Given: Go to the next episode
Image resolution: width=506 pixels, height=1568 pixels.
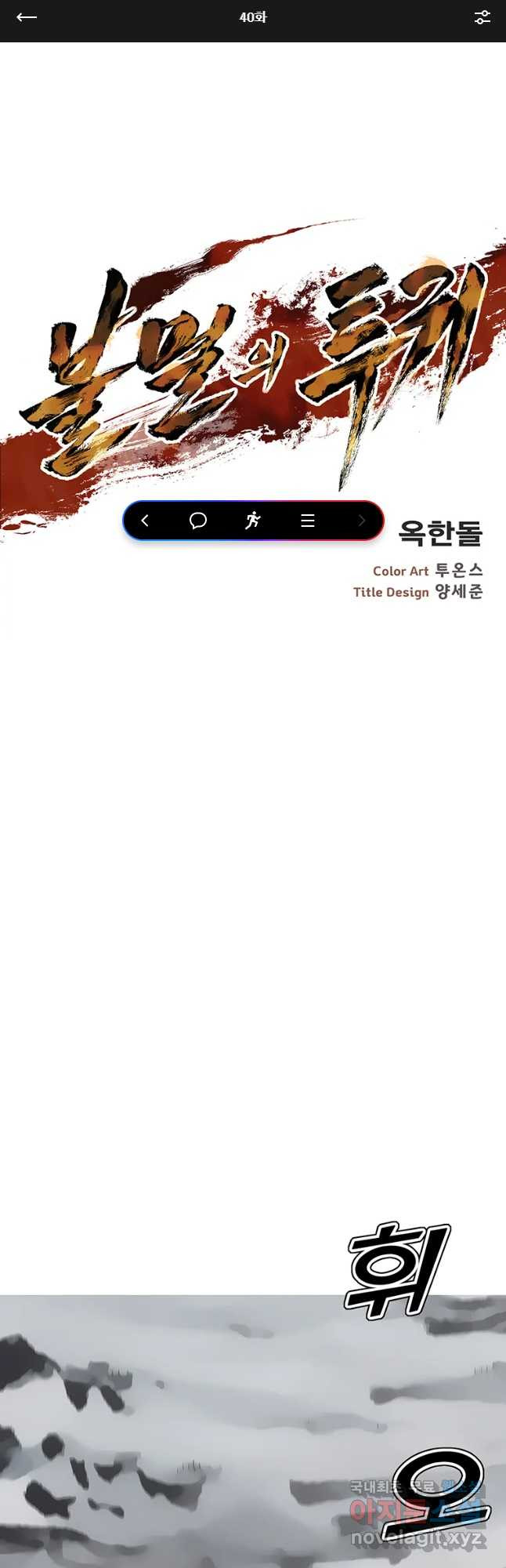Looking at the screenshot, I should click(x=361, y=521).
